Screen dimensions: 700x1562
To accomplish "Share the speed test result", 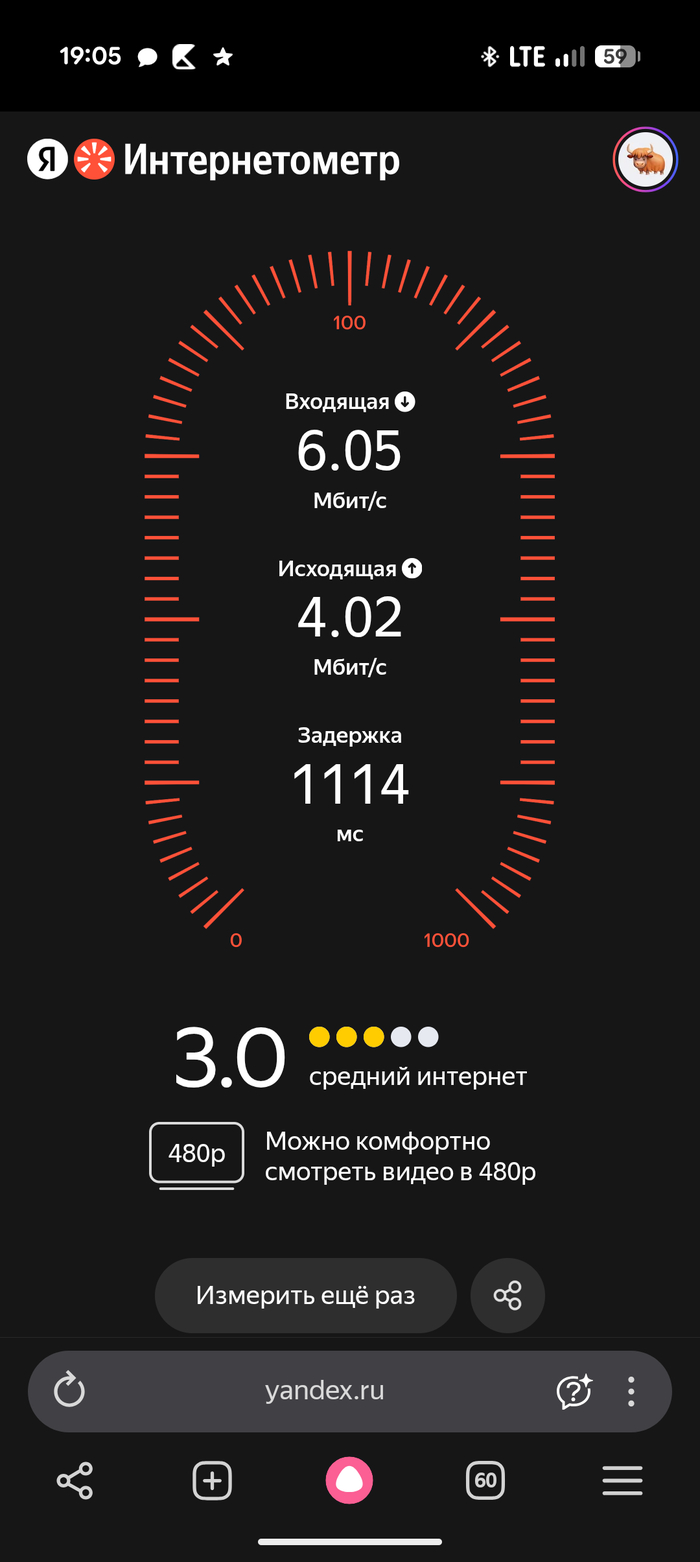I will pyautogui.click(x=508, y=1296).
